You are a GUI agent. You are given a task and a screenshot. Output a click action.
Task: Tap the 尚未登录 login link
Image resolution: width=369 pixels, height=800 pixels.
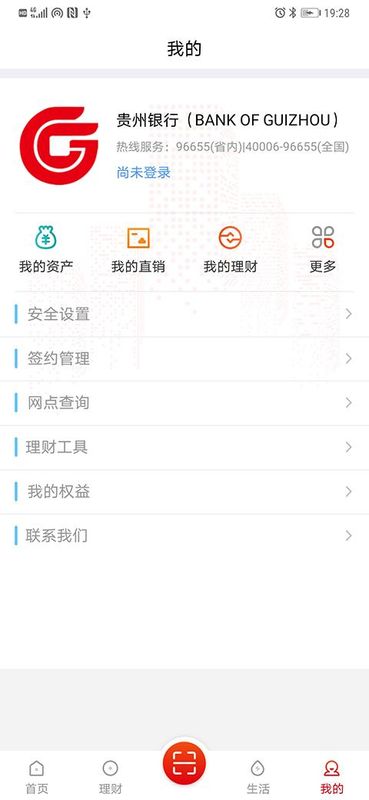143,172
